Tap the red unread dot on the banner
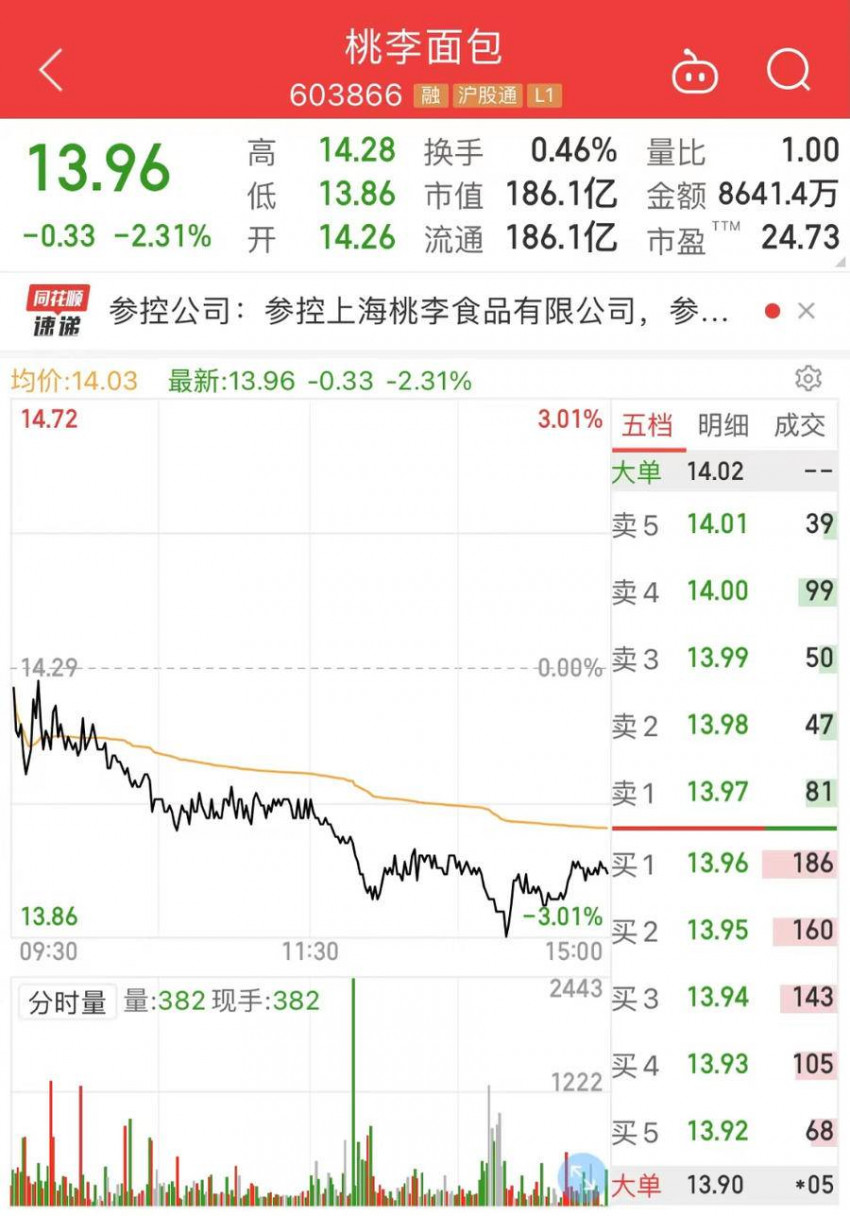 click(772, 311)
